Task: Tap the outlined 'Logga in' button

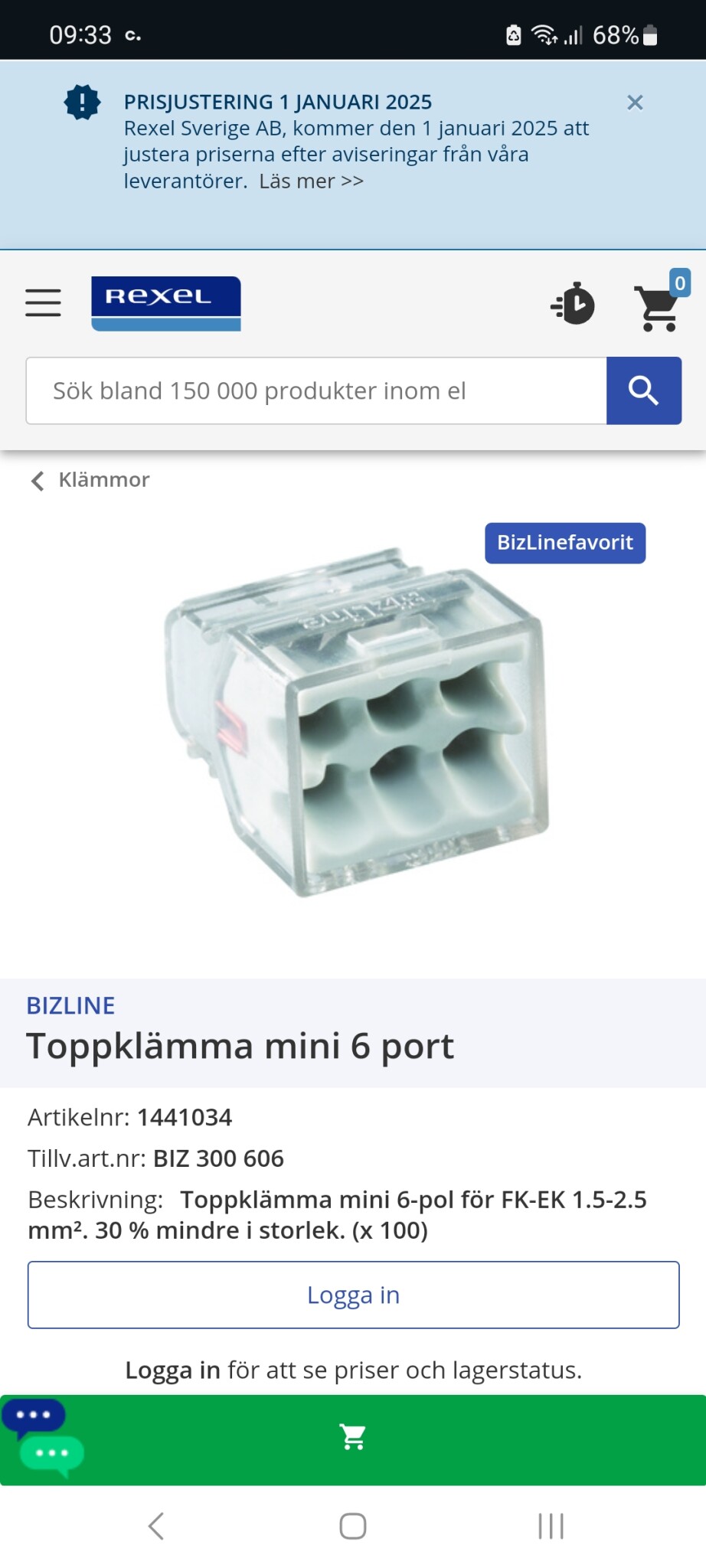Action: (353, 1295)
